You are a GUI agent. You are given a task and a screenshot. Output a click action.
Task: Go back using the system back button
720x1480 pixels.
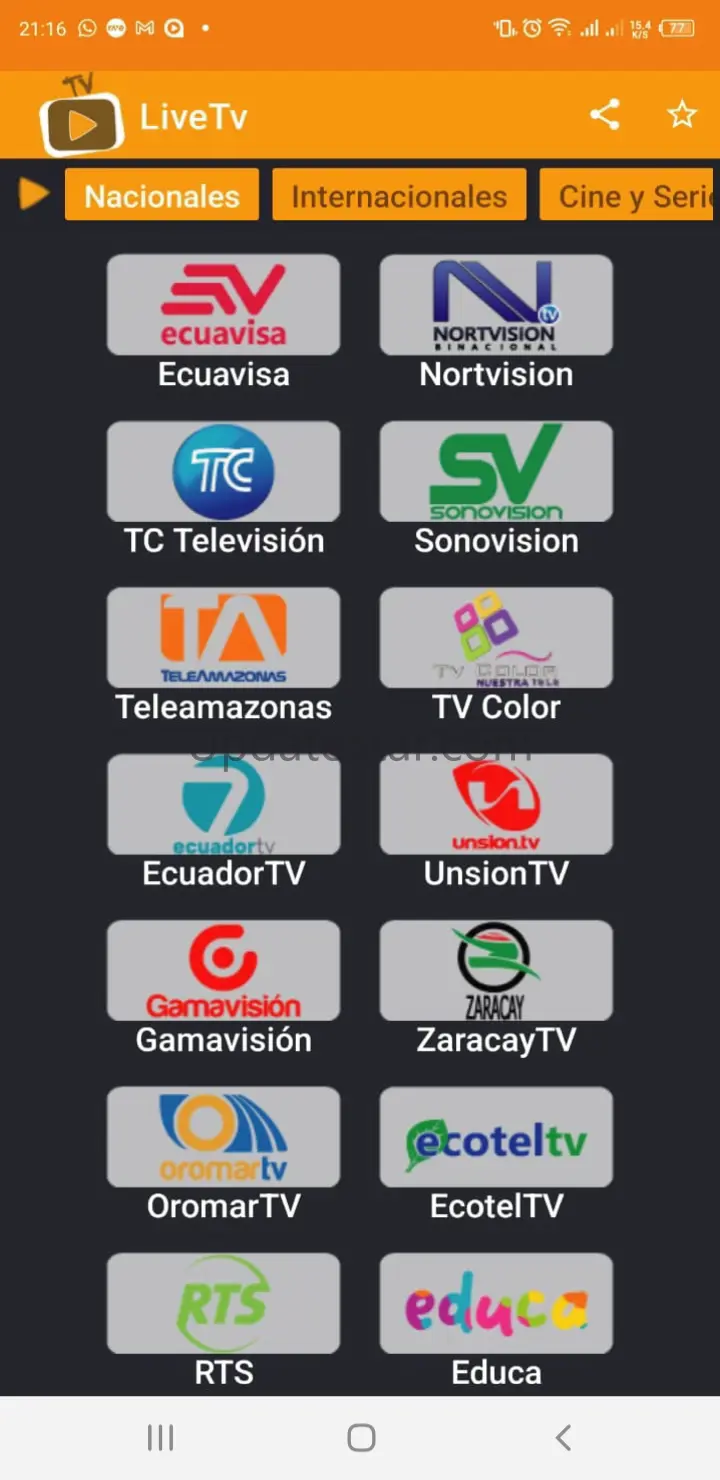(563, 1438)
